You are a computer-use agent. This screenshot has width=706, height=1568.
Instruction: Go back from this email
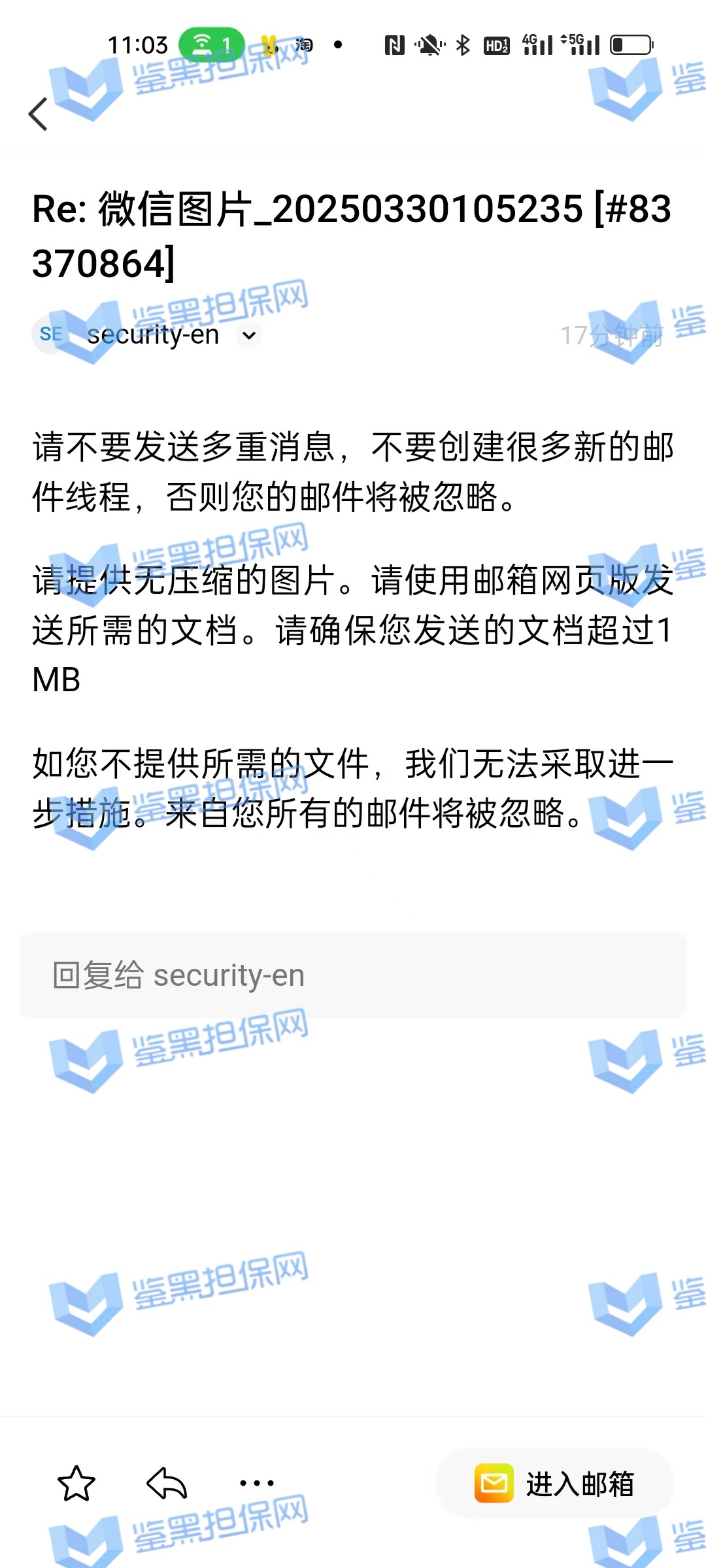click(x=39, y=114)
